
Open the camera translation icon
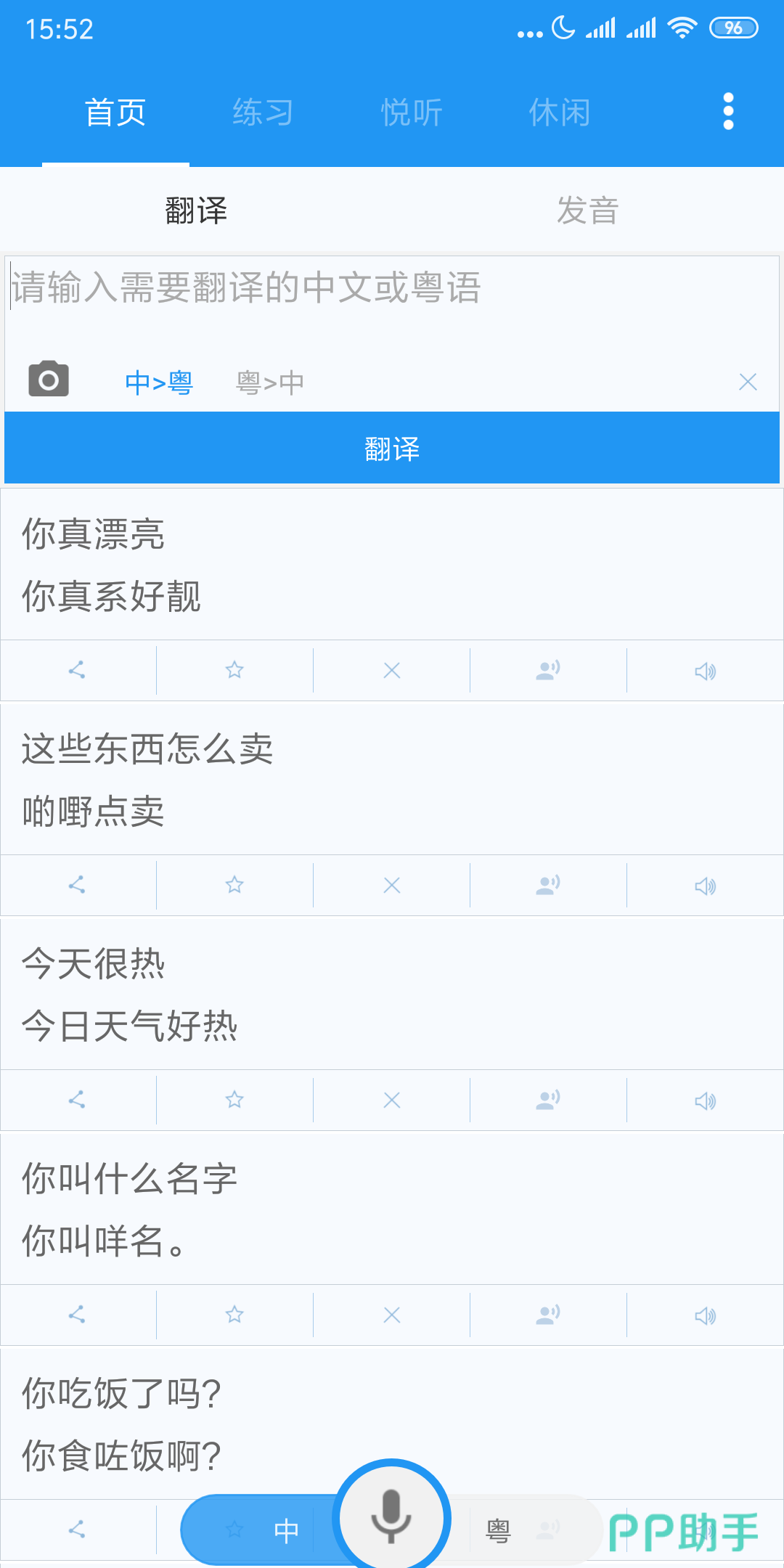coord(49,379)
